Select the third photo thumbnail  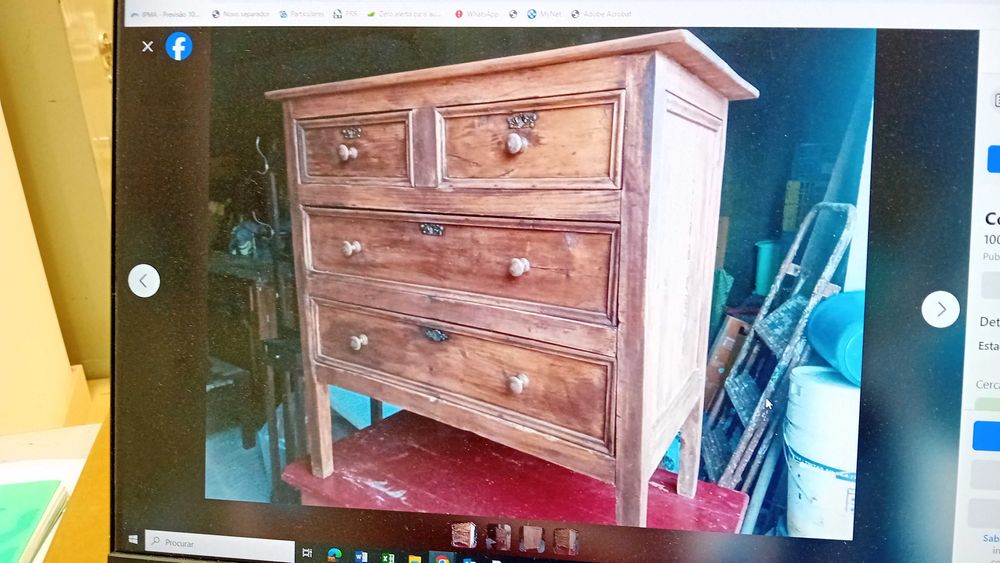pyautogui.click(x=532, y=539)
